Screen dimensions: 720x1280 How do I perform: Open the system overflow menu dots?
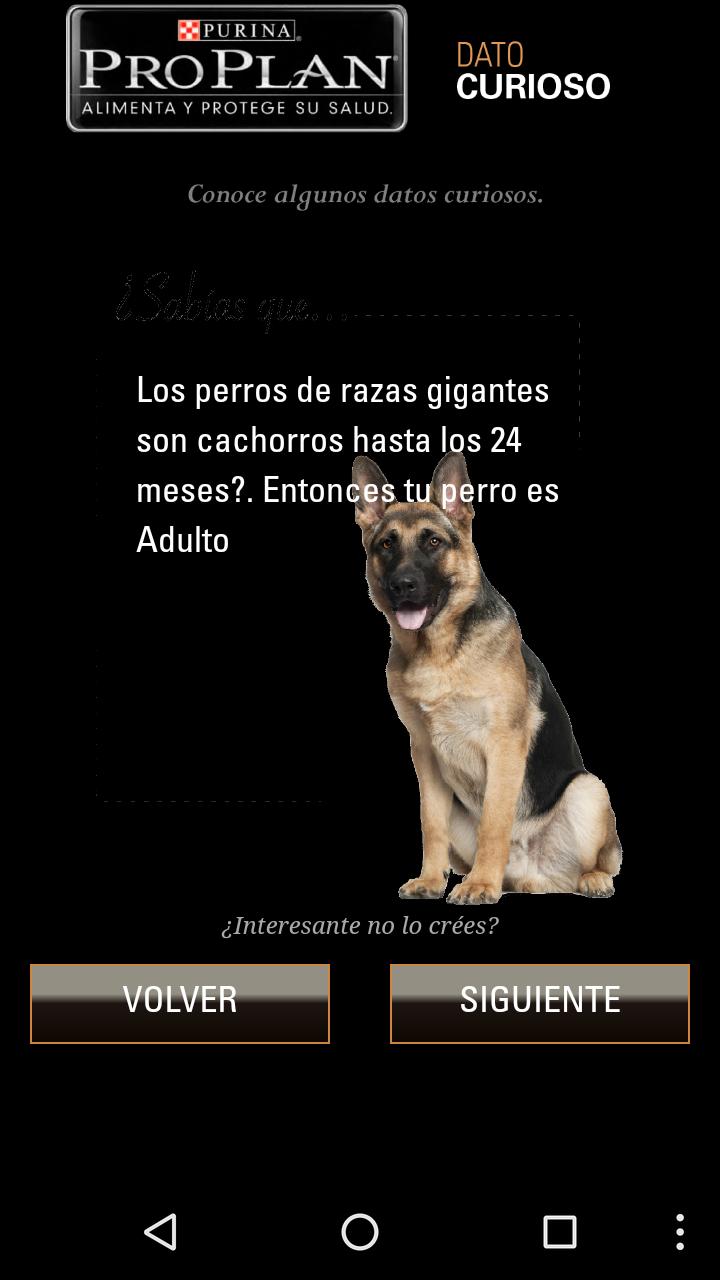tap(680, 1232)
